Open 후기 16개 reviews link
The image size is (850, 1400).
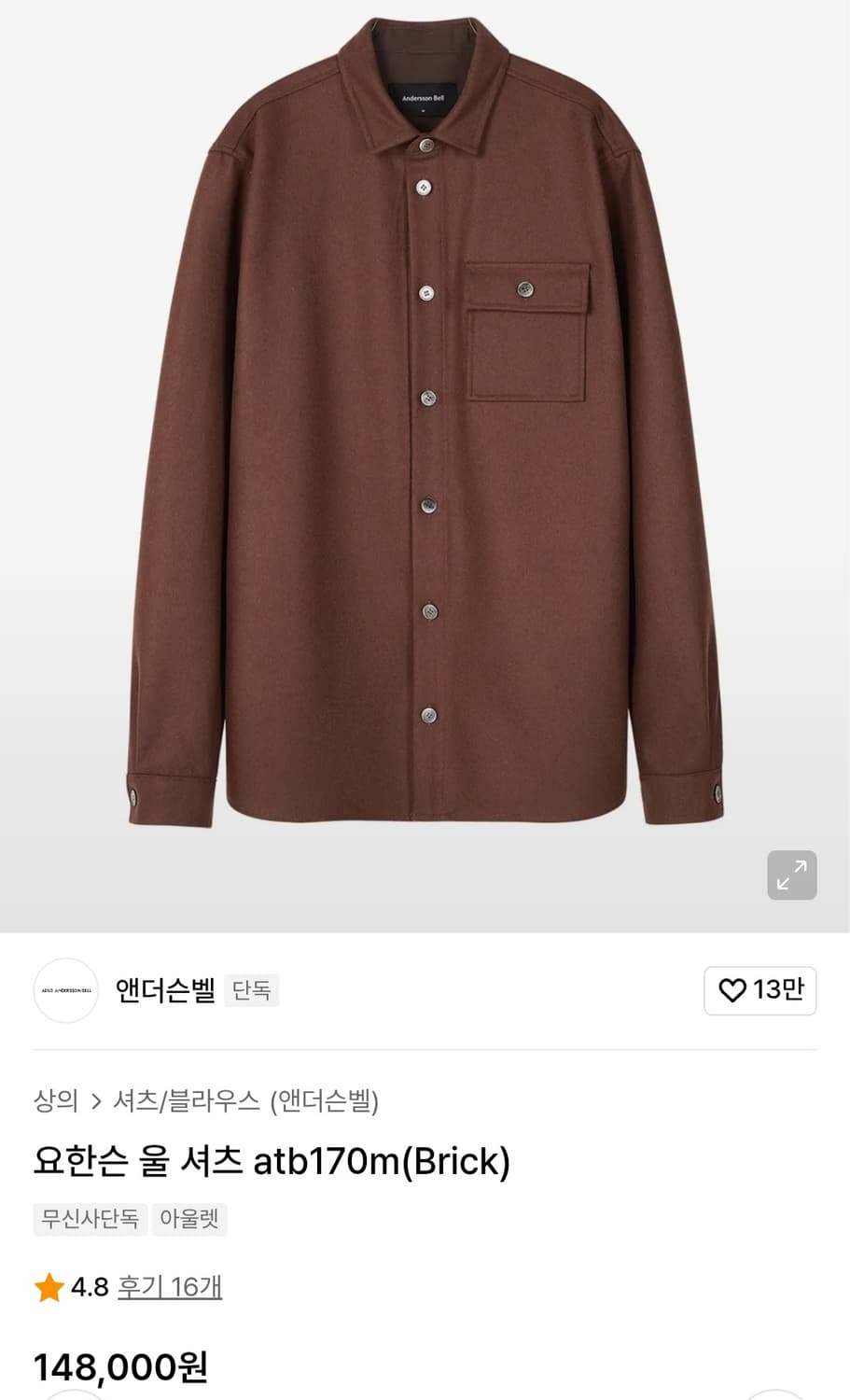(169, 1286)
